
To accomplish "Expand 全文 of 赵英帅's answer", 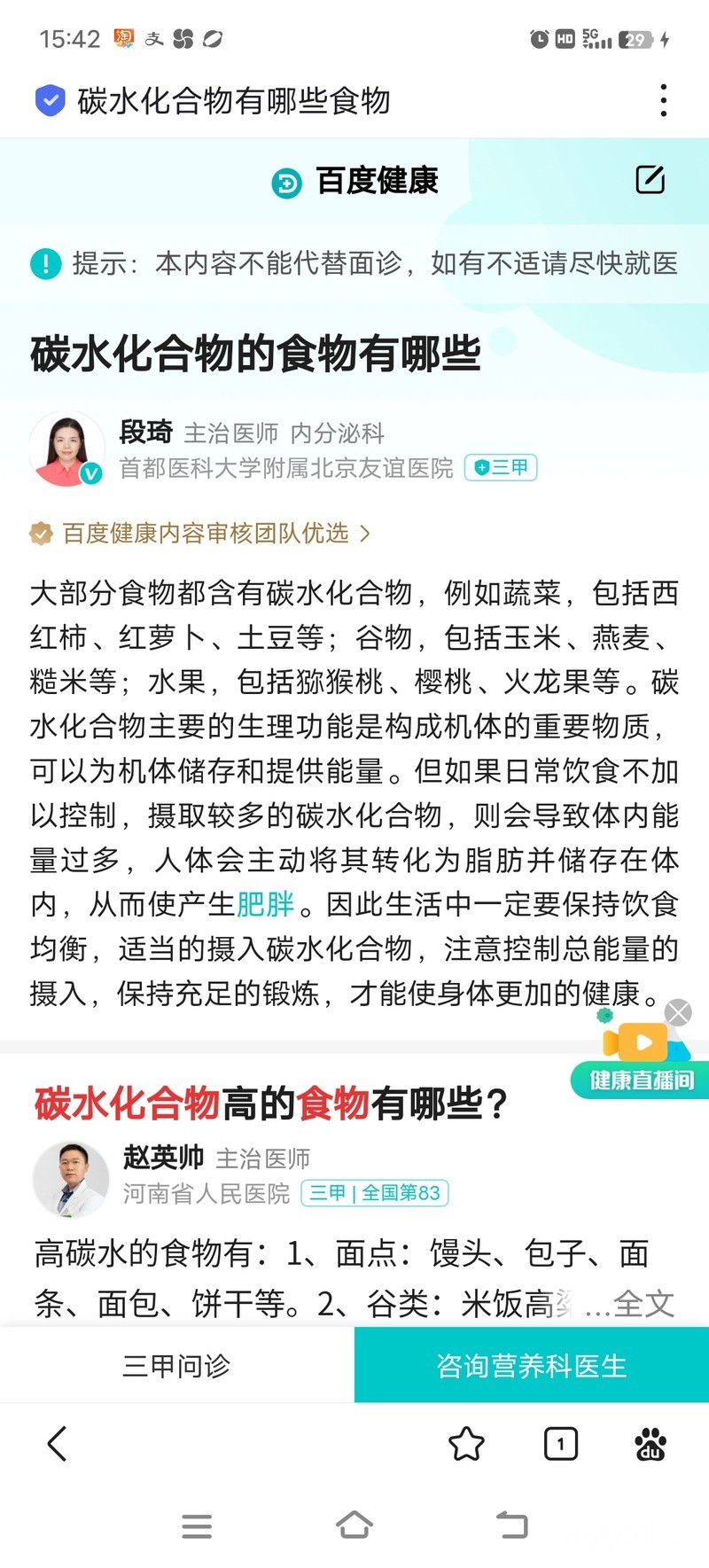I will 643,1304.
